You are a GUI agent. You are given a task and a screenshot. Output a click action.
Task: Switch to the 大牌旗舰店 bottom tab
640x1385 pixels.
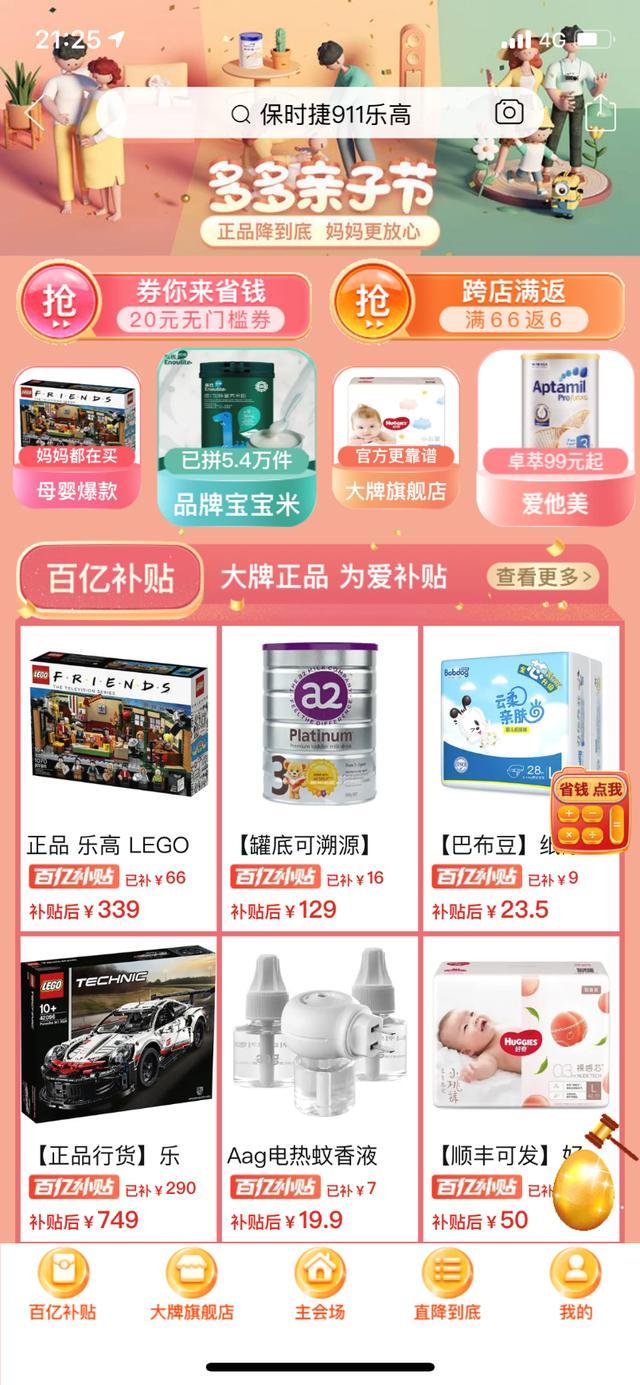point(192,1285)
